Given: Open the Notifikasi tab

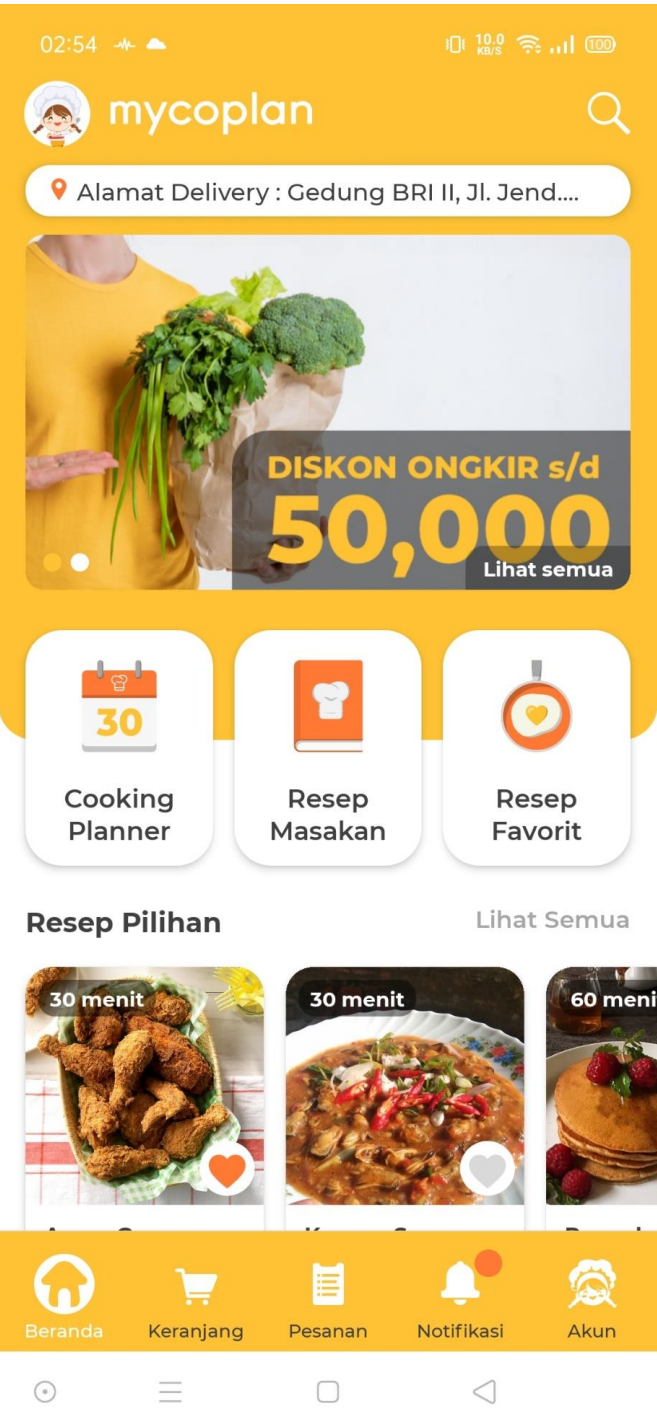Looking at the screenshot, I should 460,1298.
